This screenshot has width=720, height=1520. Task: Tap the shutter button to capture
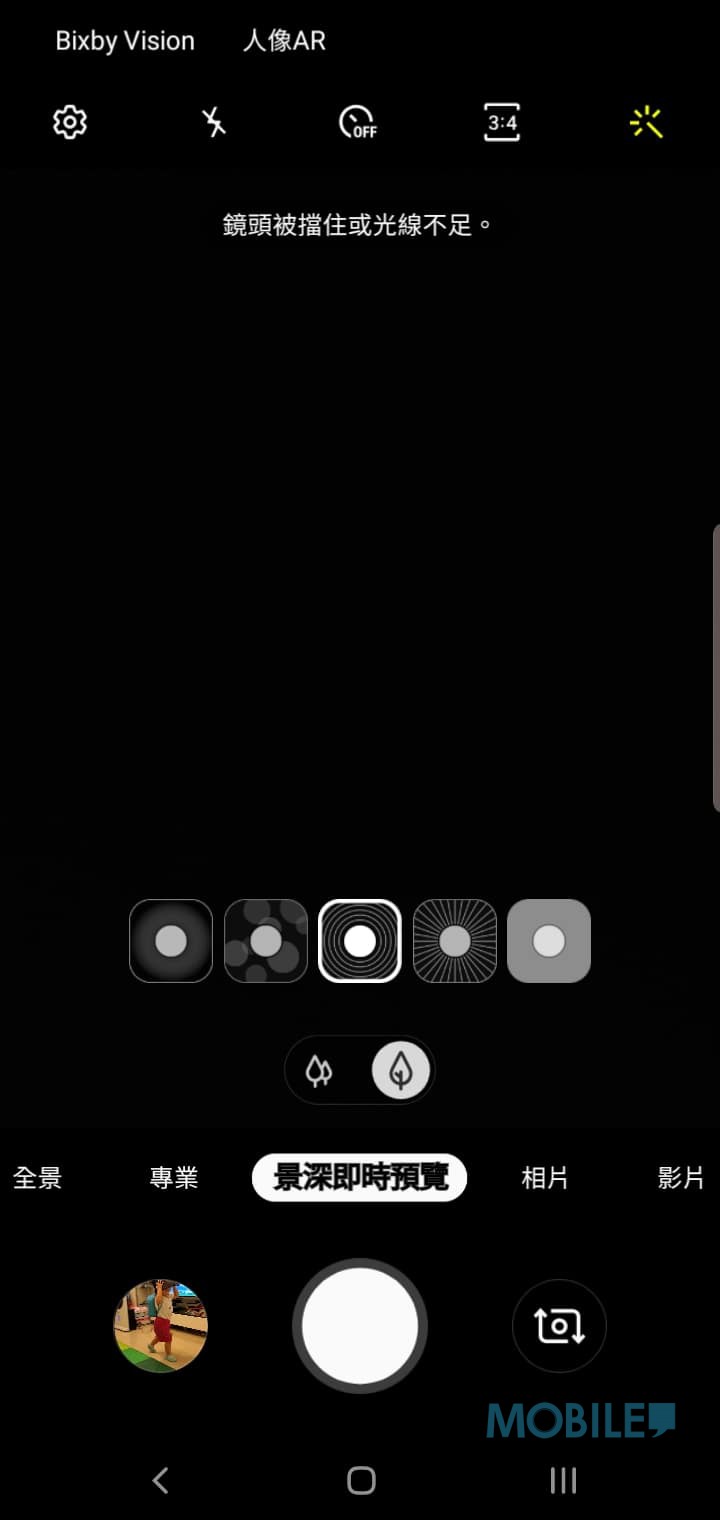[x=360, y=1326]
